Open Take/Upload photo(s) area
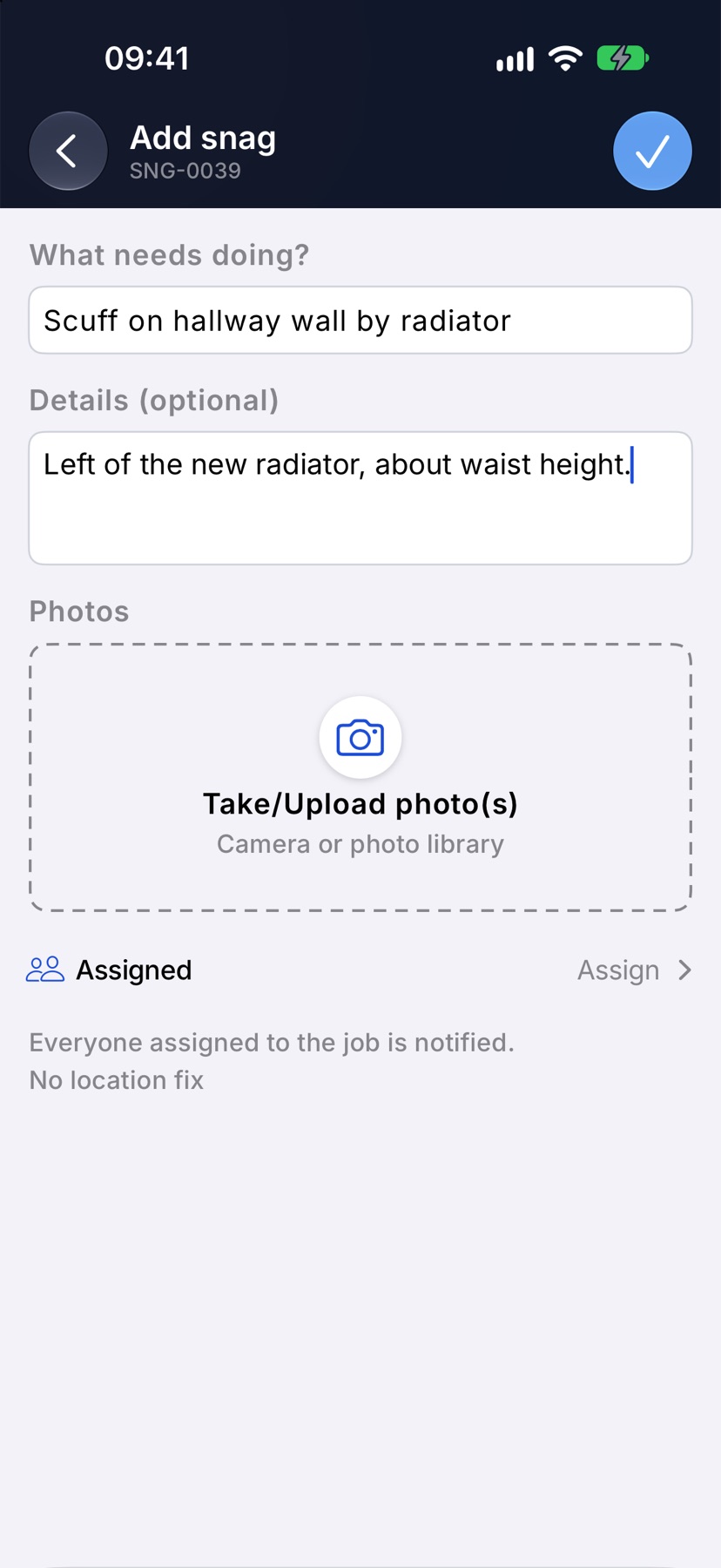 click(360, 778)
